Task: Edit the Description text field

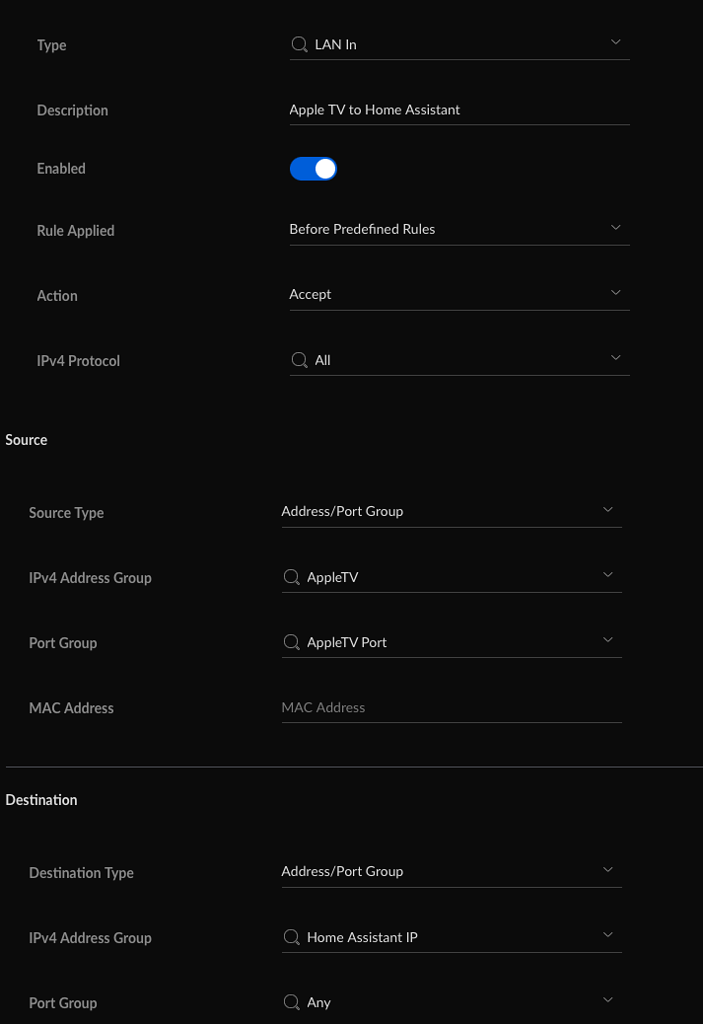Action: pyautogui.click(x=459, y=110)
